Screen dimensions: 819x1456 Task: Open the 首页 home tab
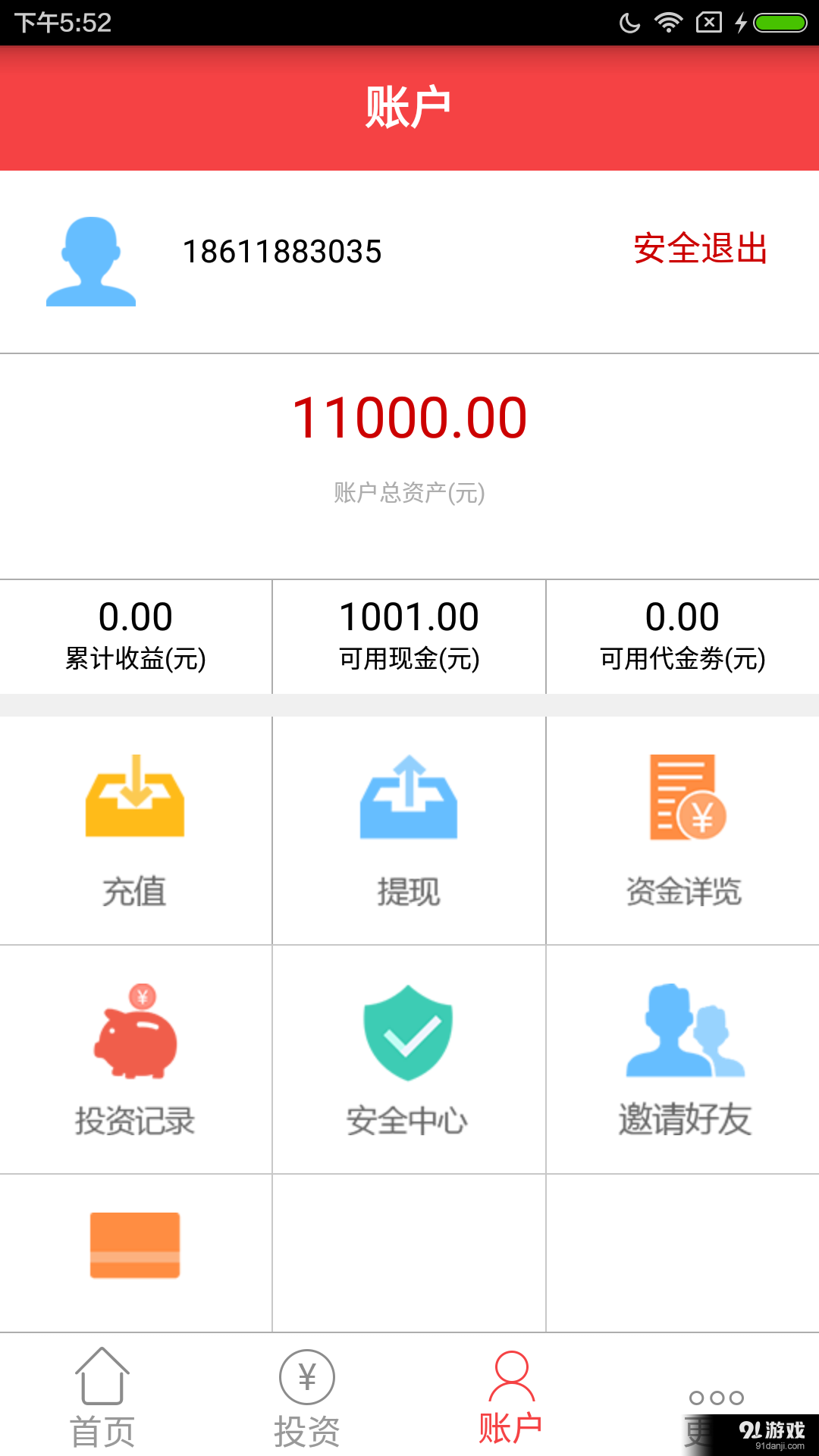(x=102, y=1403)
